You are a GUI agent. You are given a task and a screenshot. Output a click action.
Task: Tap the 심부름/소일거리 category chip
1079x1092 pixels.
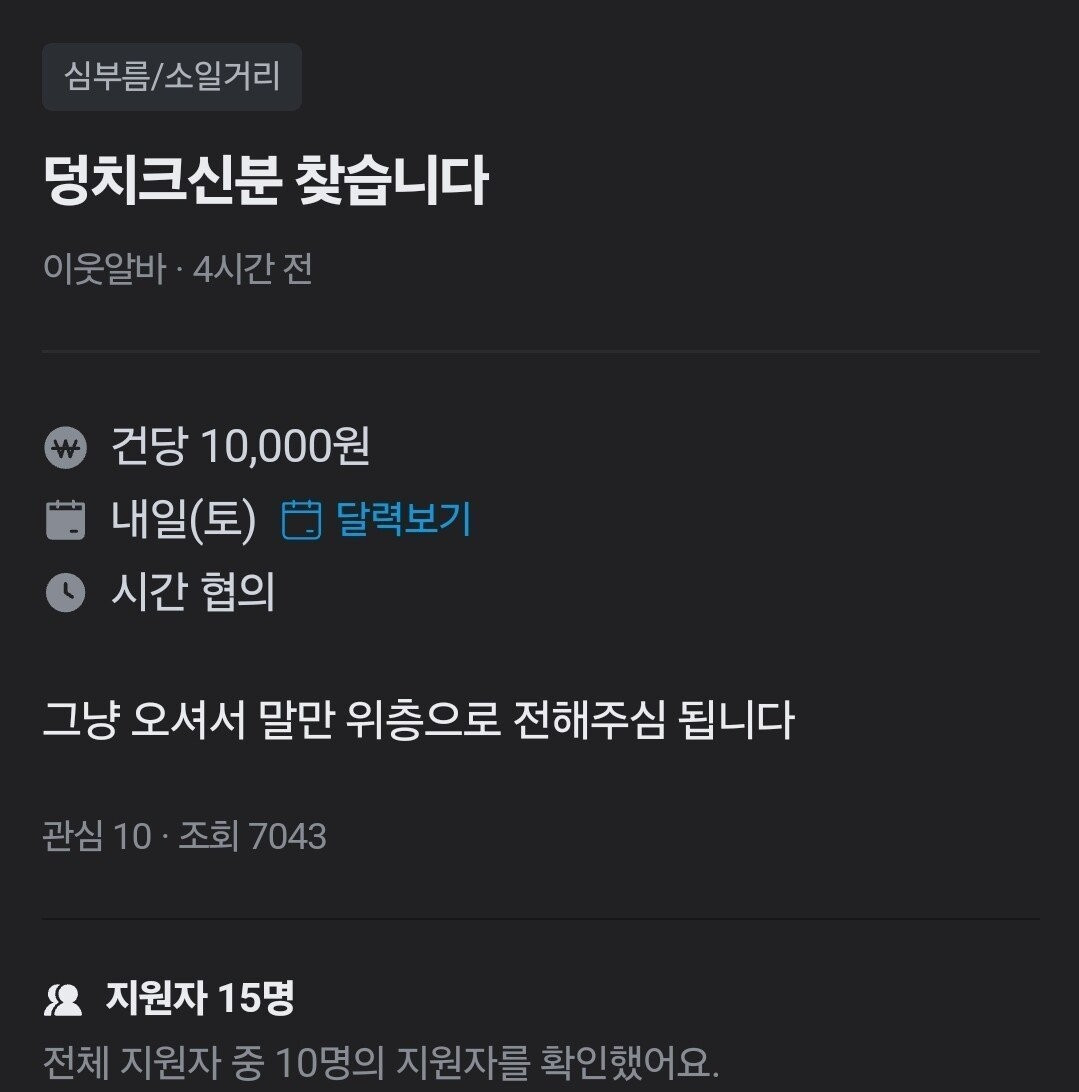tap(172, 77)
